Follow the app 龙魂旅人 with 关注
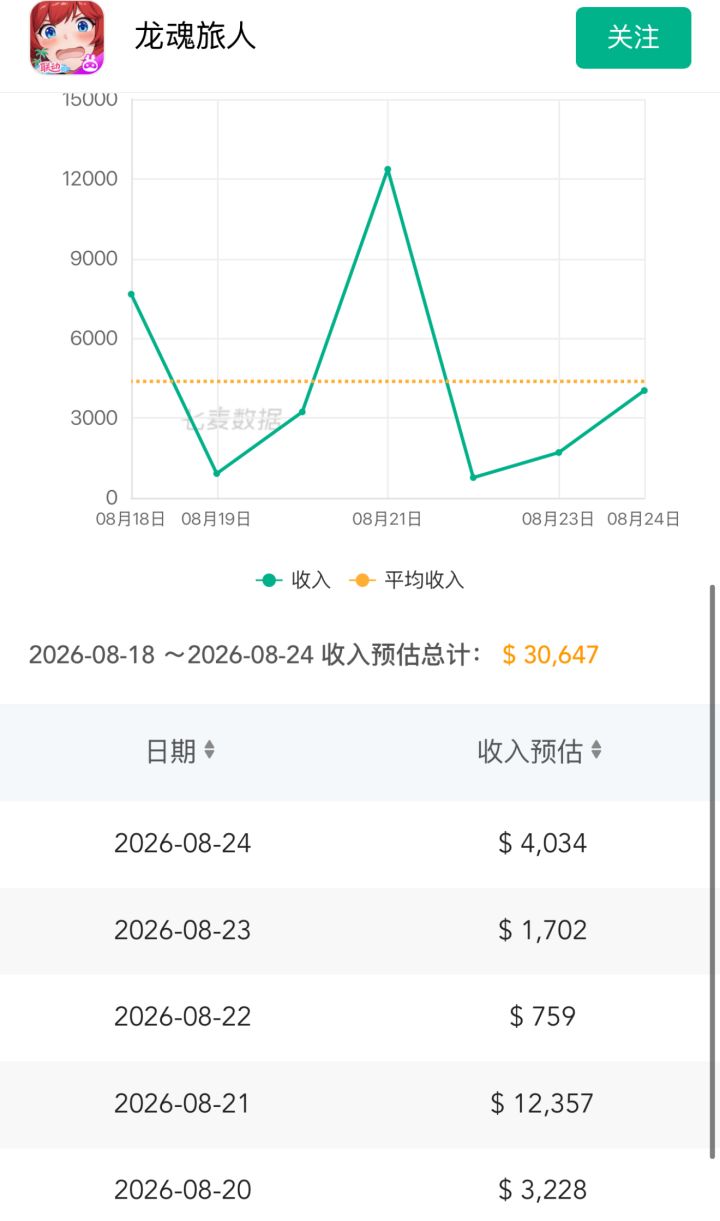The image size is (720, 1221). tap(633, 38)
